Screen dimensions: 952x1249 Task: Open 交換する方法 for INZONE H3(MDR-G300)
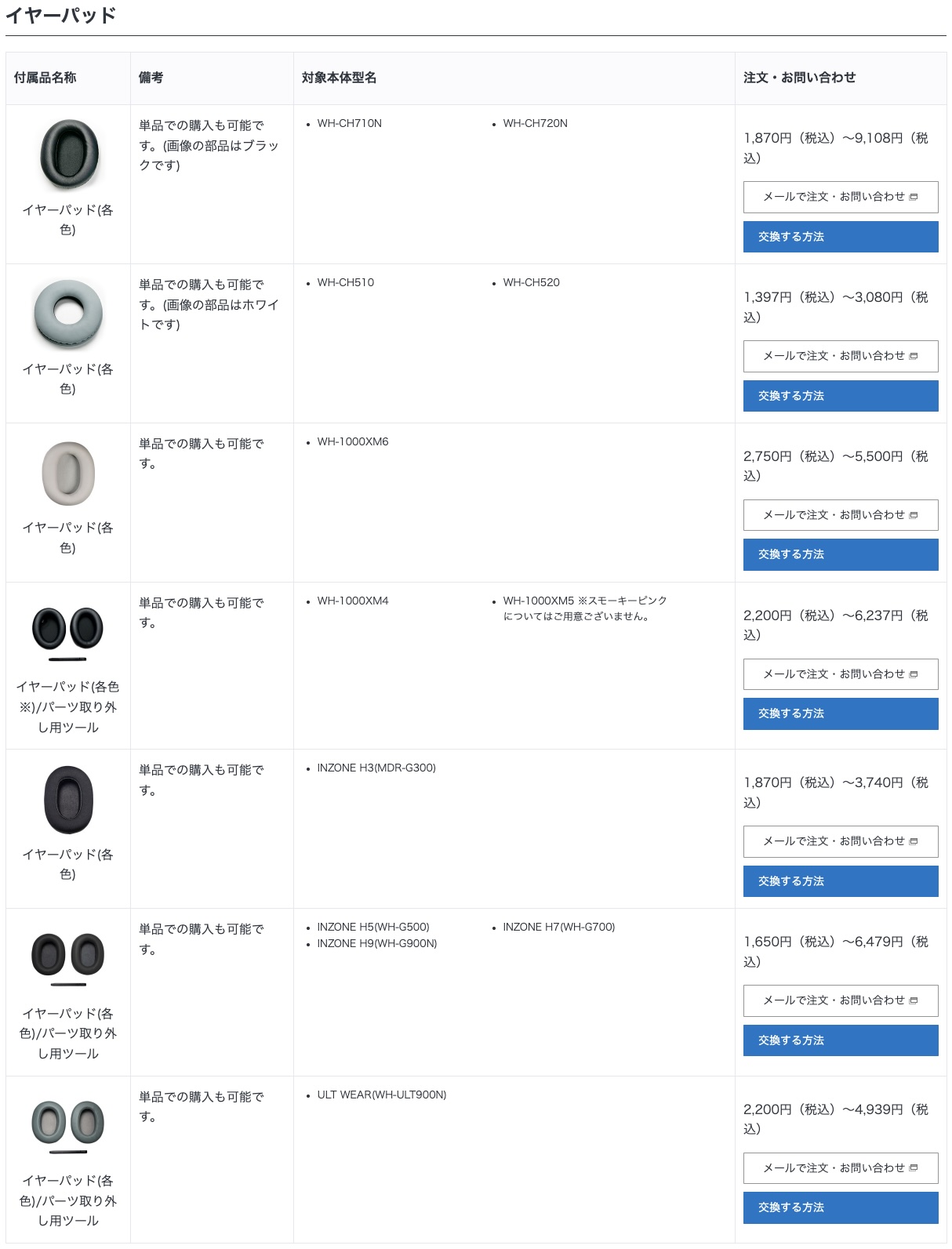tap(840, 881)
